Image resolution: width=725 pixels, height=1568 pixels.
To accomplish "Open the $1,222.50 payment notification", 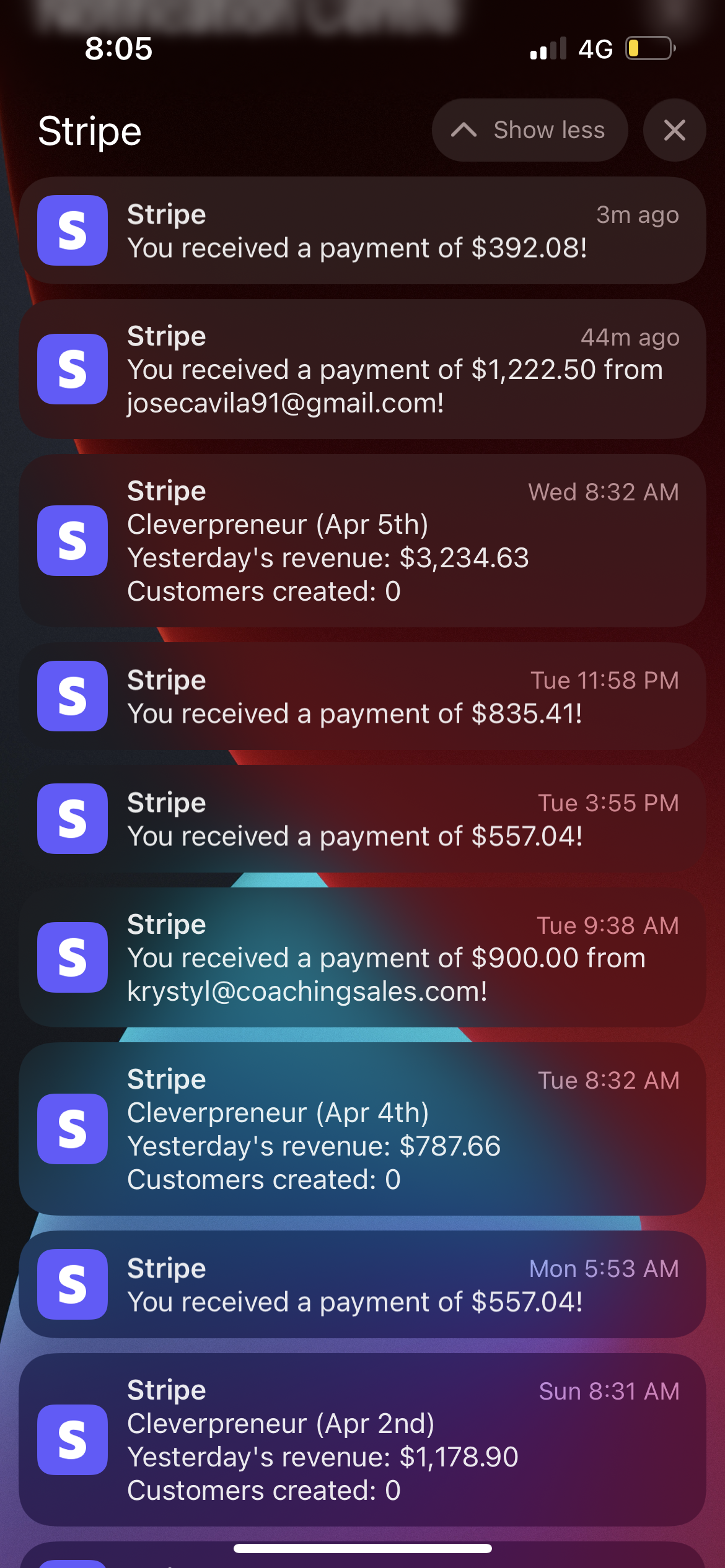I will click(362, 370).
